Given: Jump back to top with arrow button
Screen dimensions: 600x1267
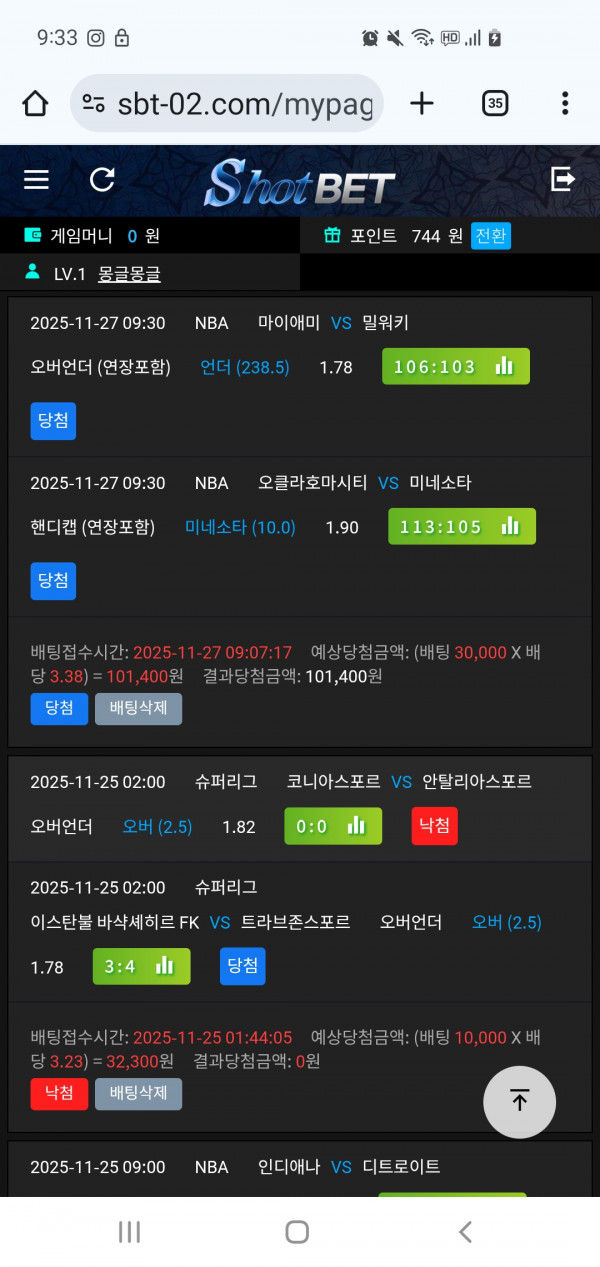Looking at the screenshot, I should (519, 1102).
